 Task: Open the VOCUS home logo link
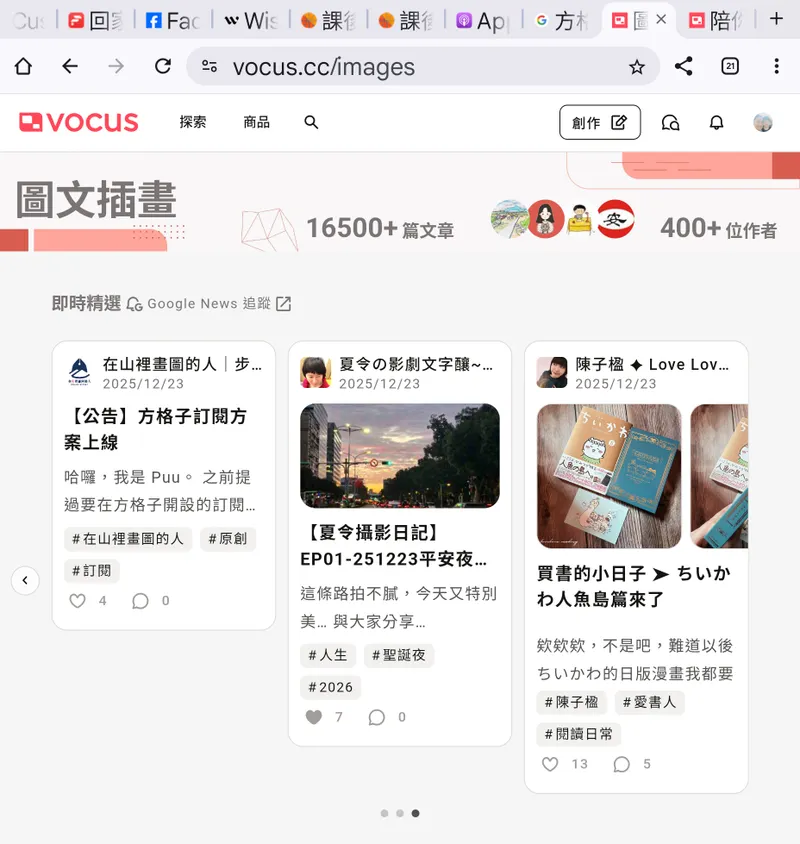[78, 122]
